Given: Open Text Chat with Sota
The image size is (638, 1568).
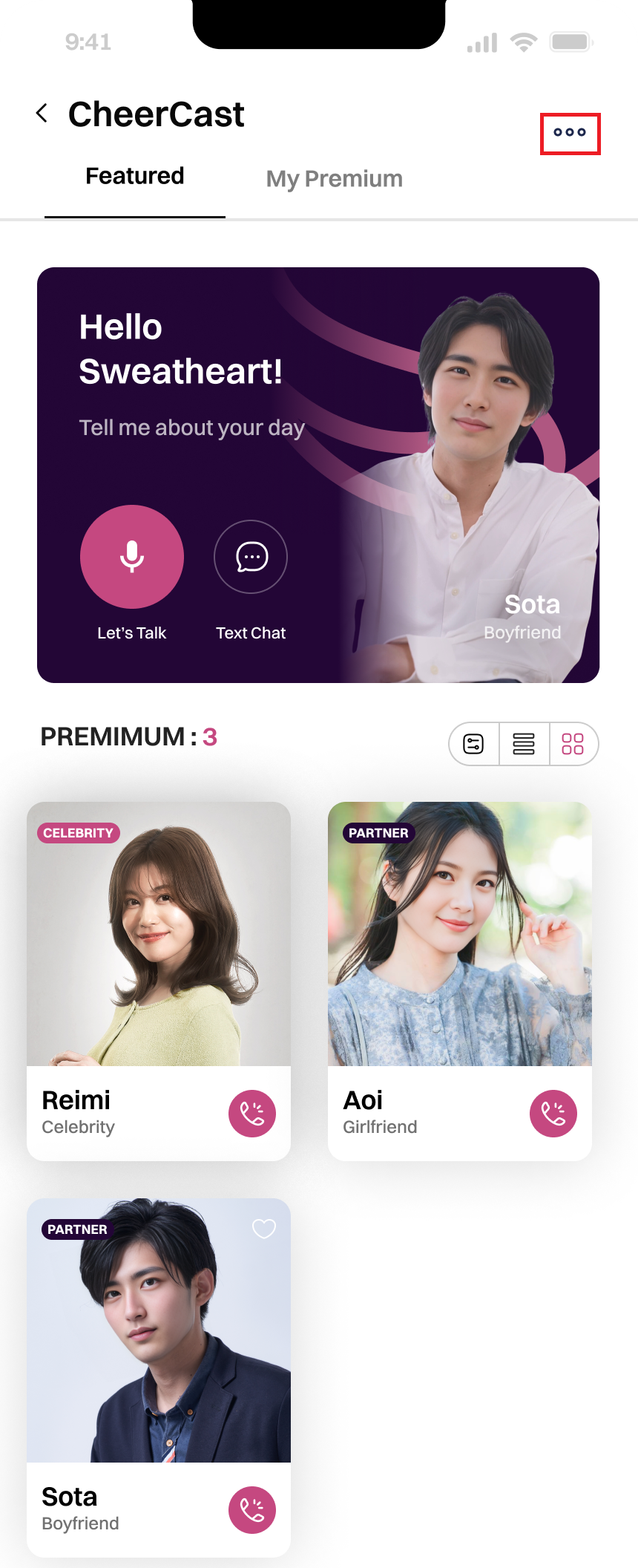Looking at the screenshot, I should (251, 557).
